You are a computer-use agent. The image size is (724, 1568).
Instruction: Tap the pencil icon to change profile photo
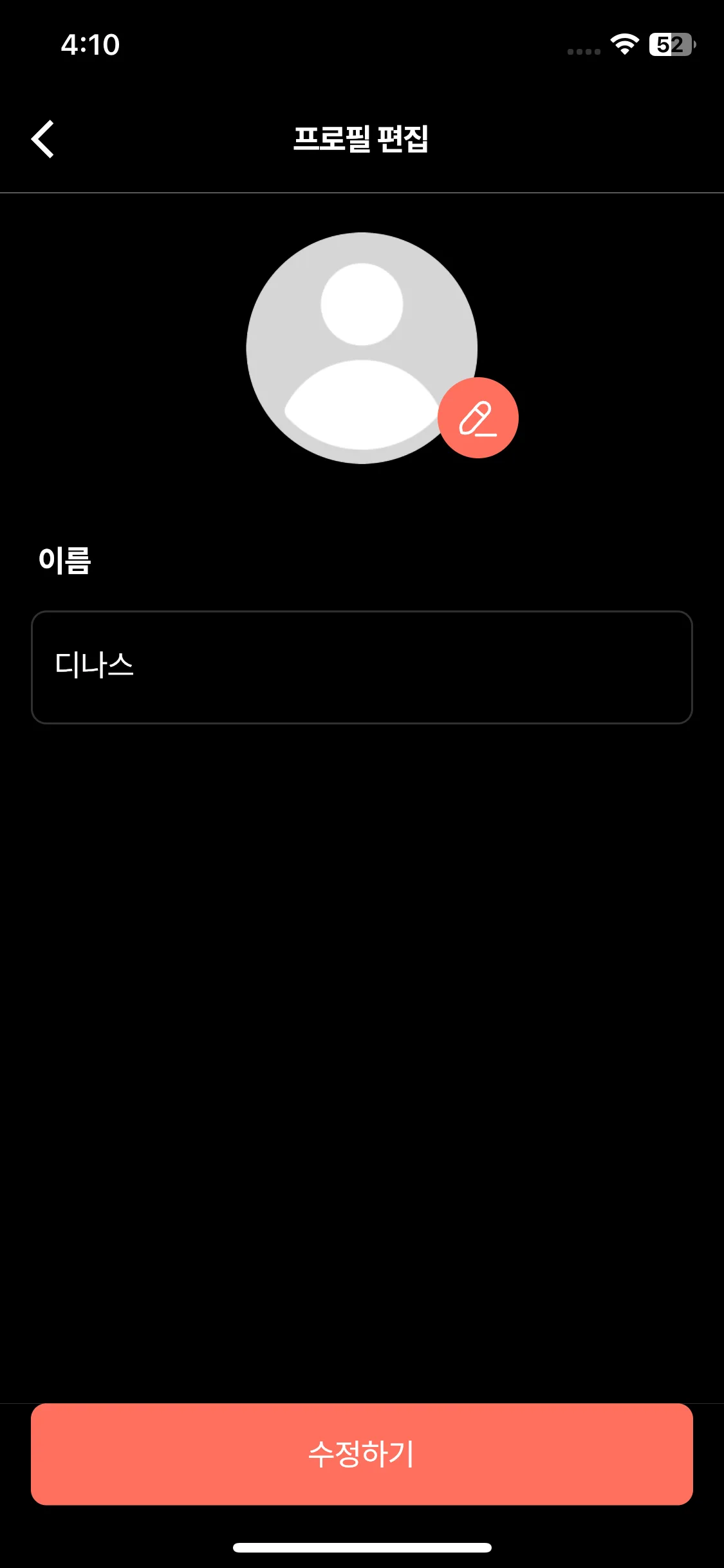point(478,418)
